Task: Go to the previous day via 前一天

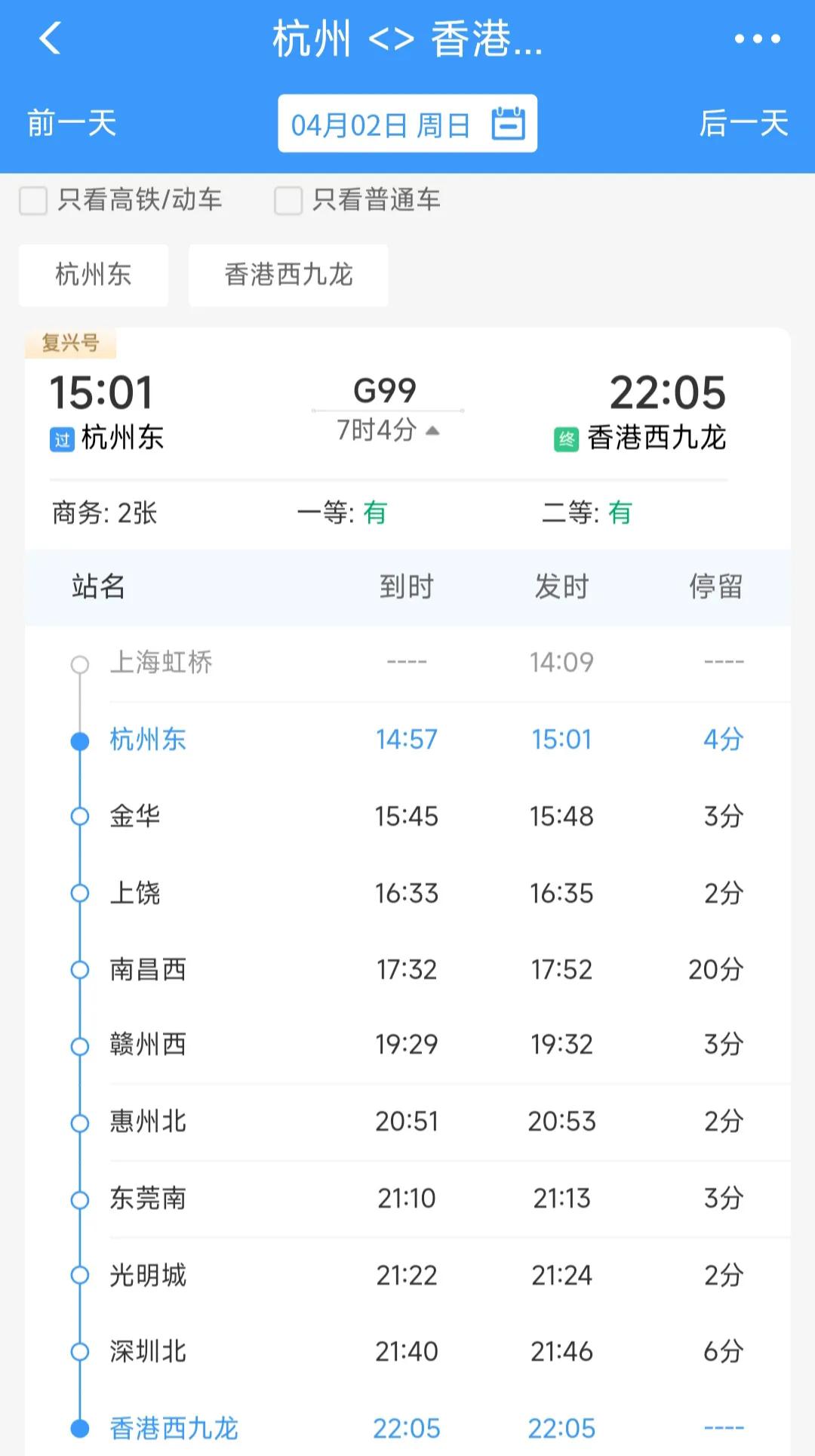Action: click(69, 123)
